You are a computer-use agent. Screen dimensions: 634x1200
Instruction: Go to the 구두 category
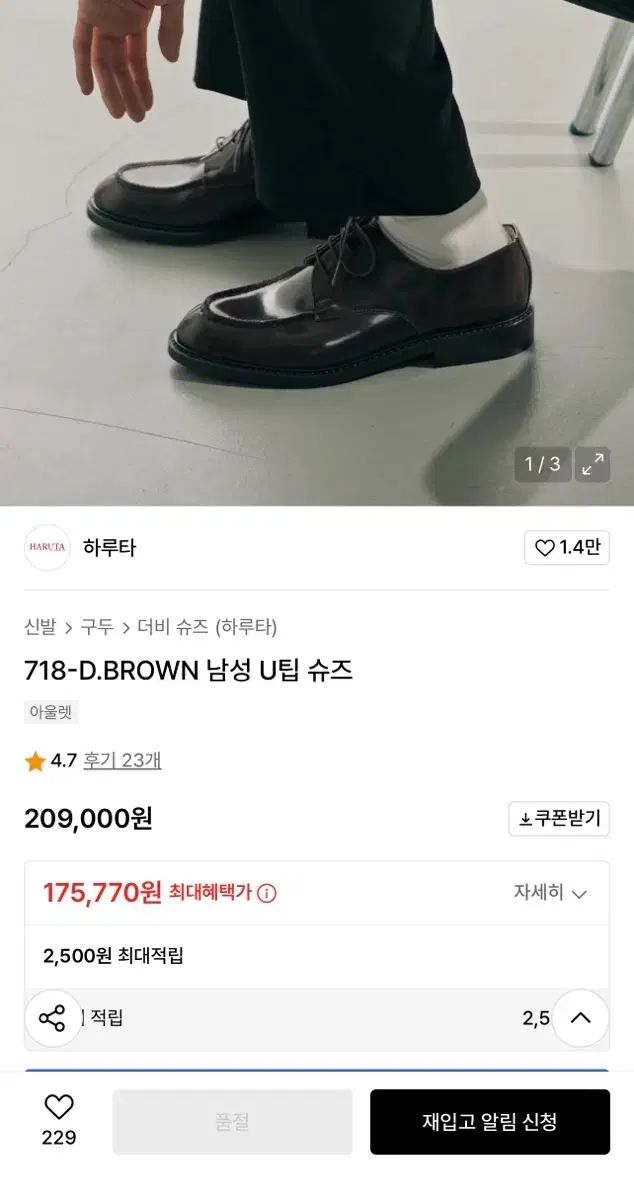[97, 627]
